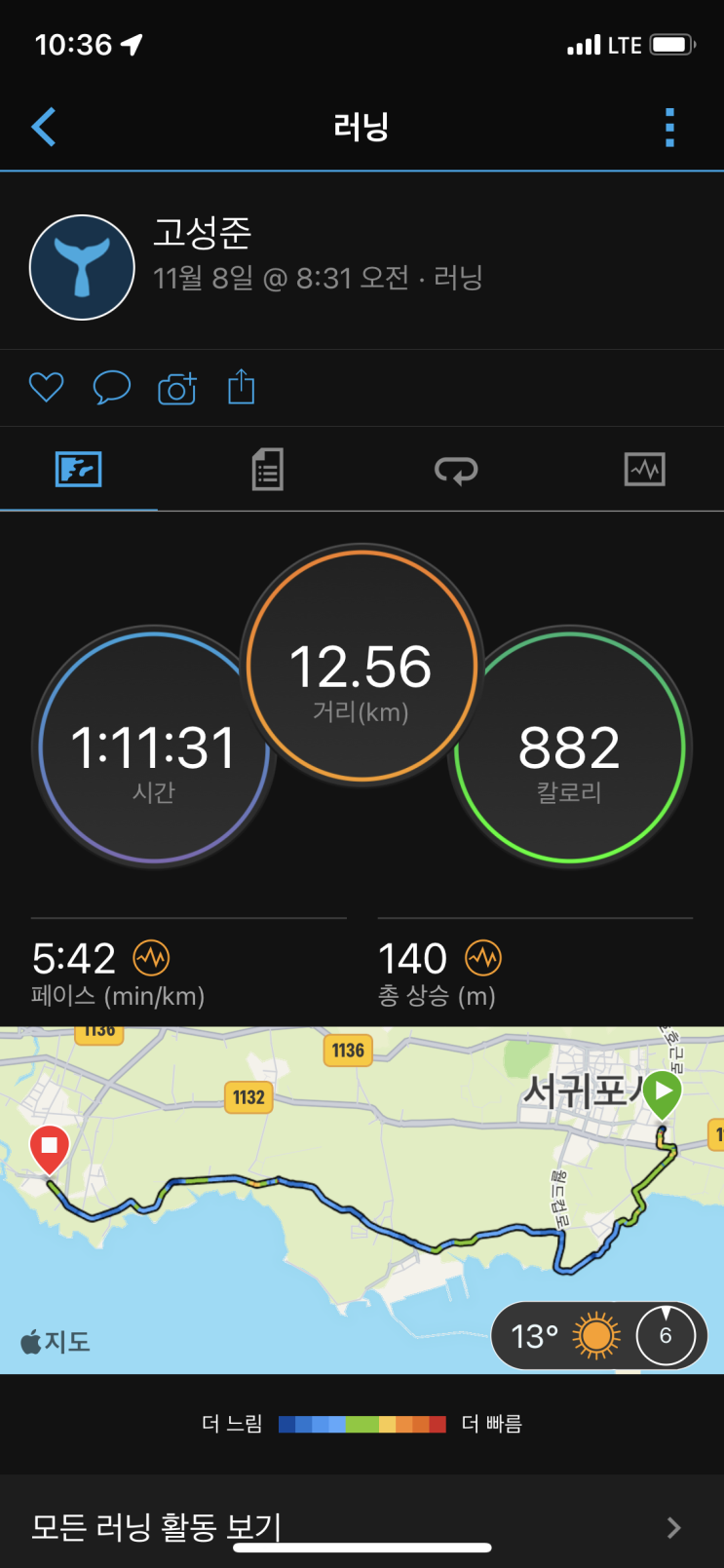Switch to the details document tab
The image size is (724, 1568).
pos(267,470)
